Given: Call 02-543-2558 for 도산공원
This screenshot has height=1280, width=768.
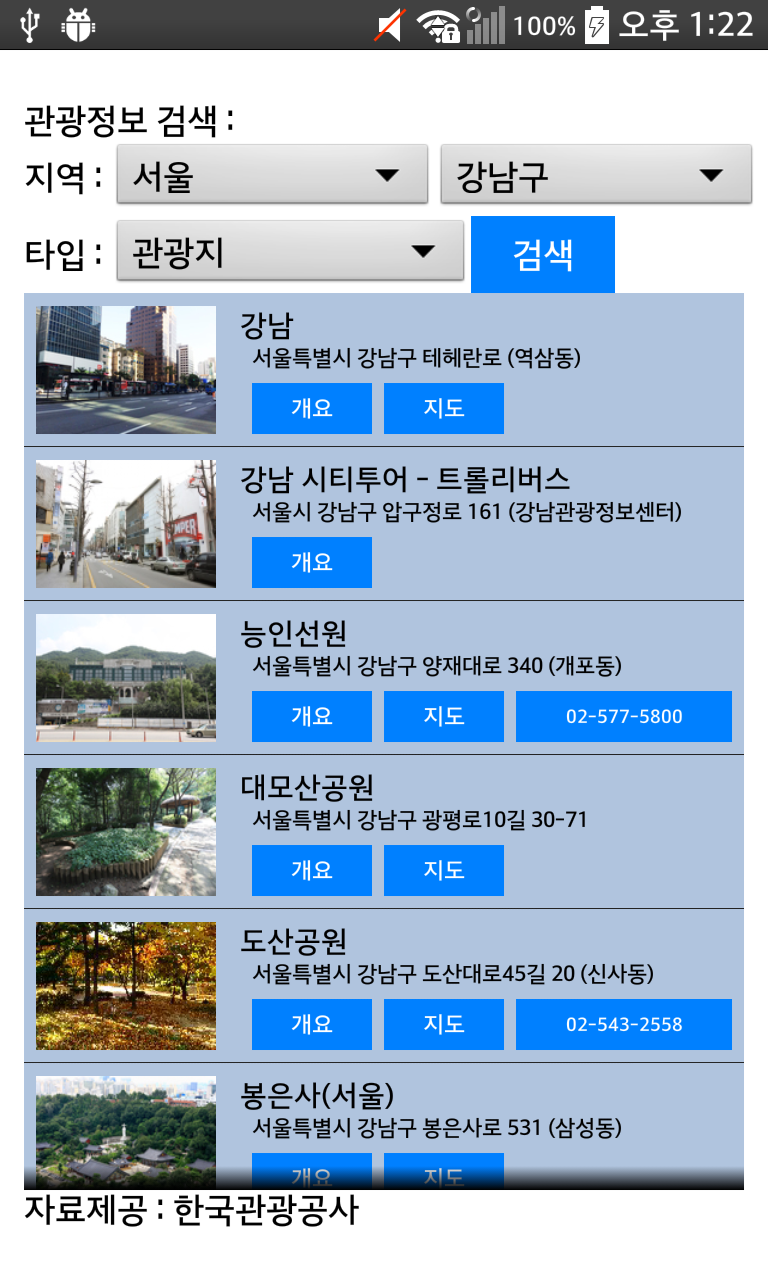Looking at the screenshot, I should tap(624, 1024).
